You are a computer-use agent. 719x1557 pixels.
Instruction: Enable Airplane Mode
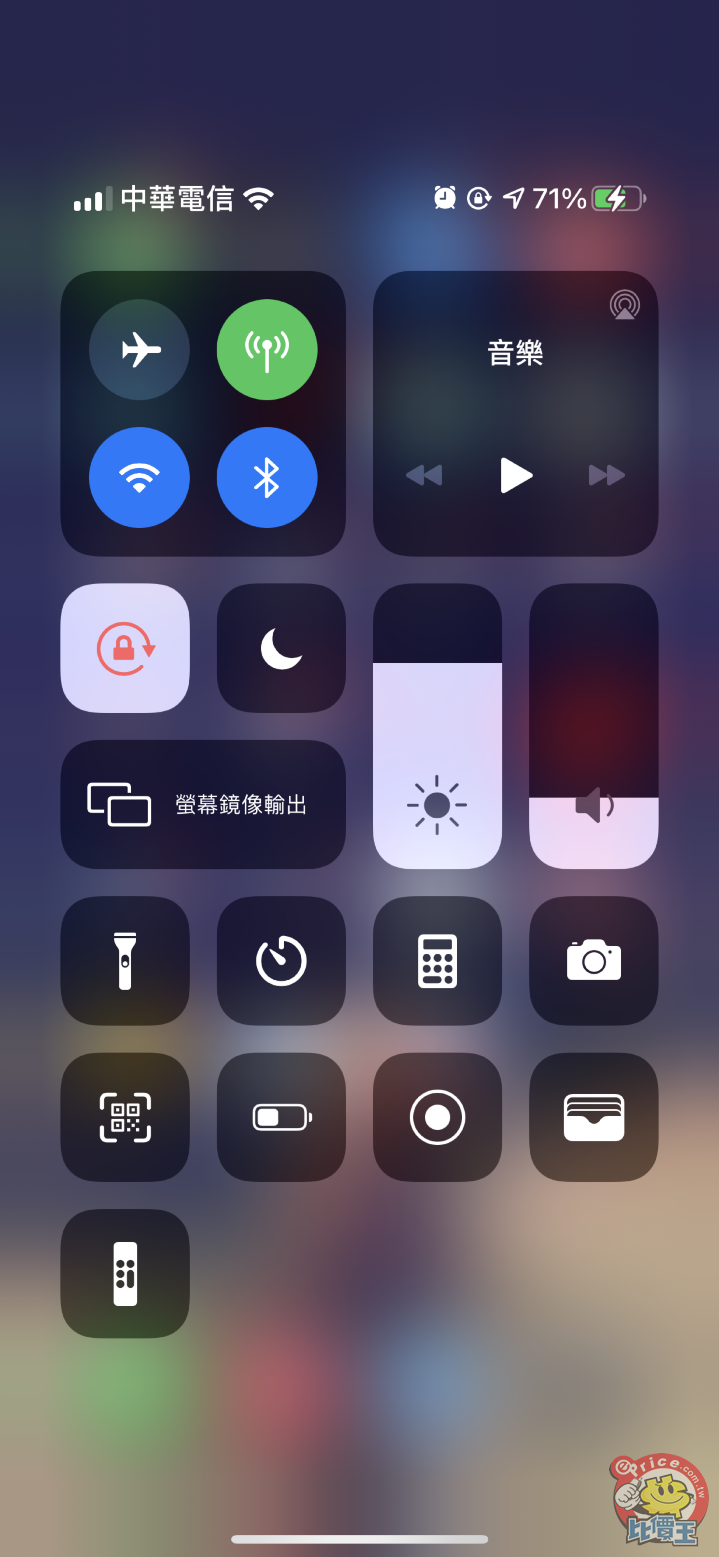140,350
